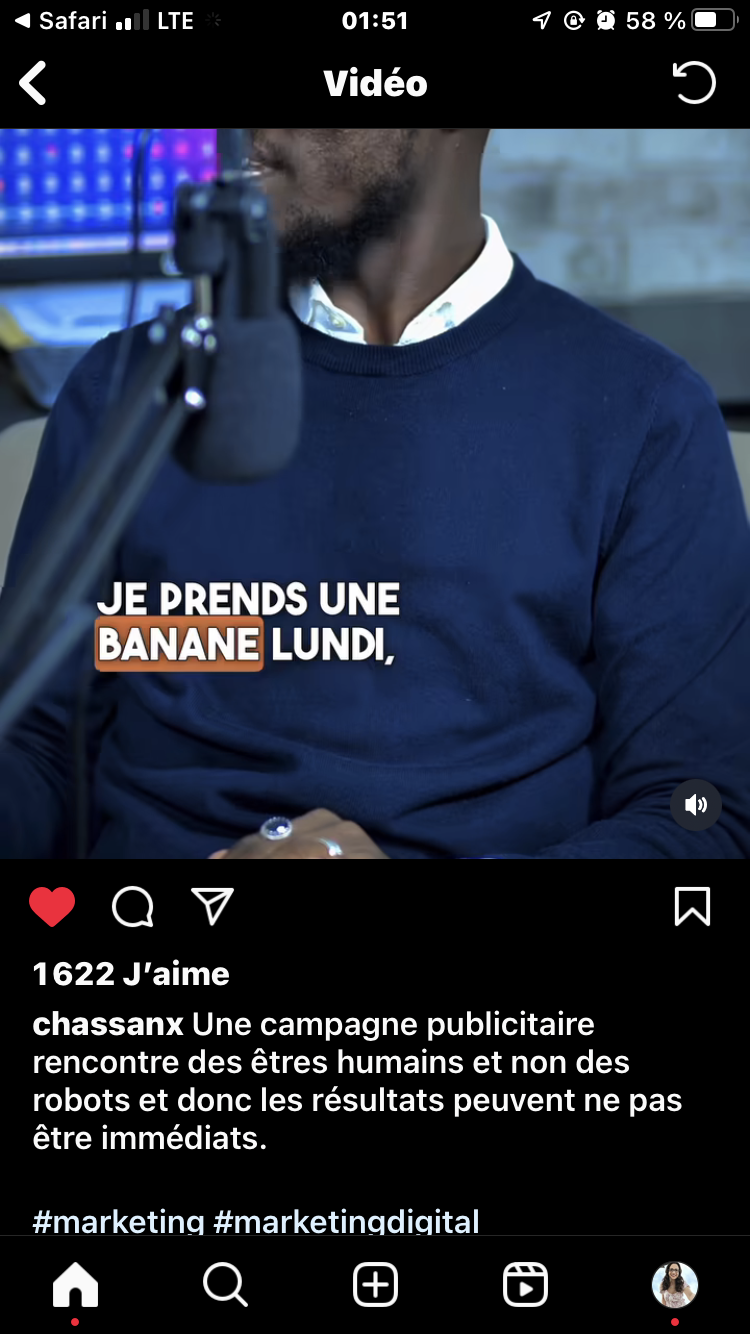Open the chassanx profile

click(108, 1024)
